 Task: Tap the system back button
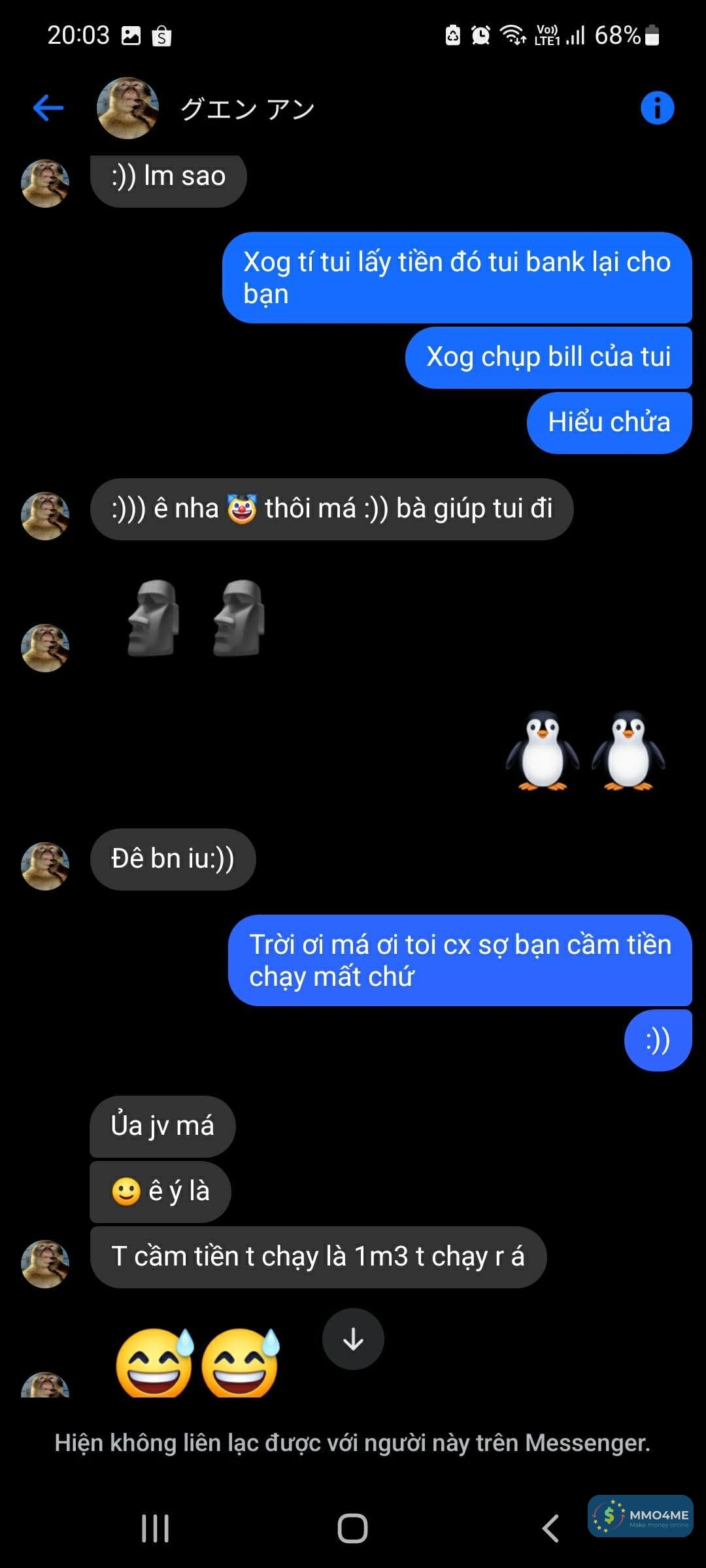pyautogui.click(x=550, y=1528)
